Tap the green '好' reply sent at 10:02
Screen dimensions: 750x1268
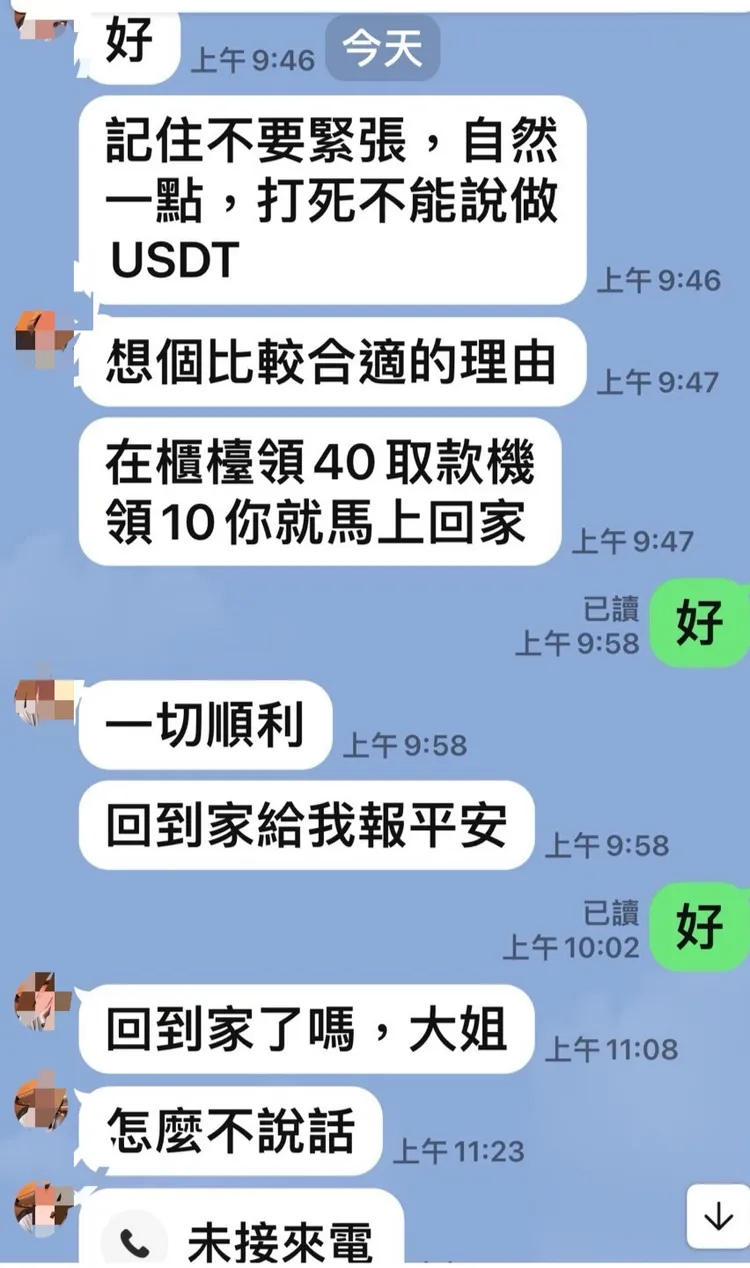pos(700,929)
